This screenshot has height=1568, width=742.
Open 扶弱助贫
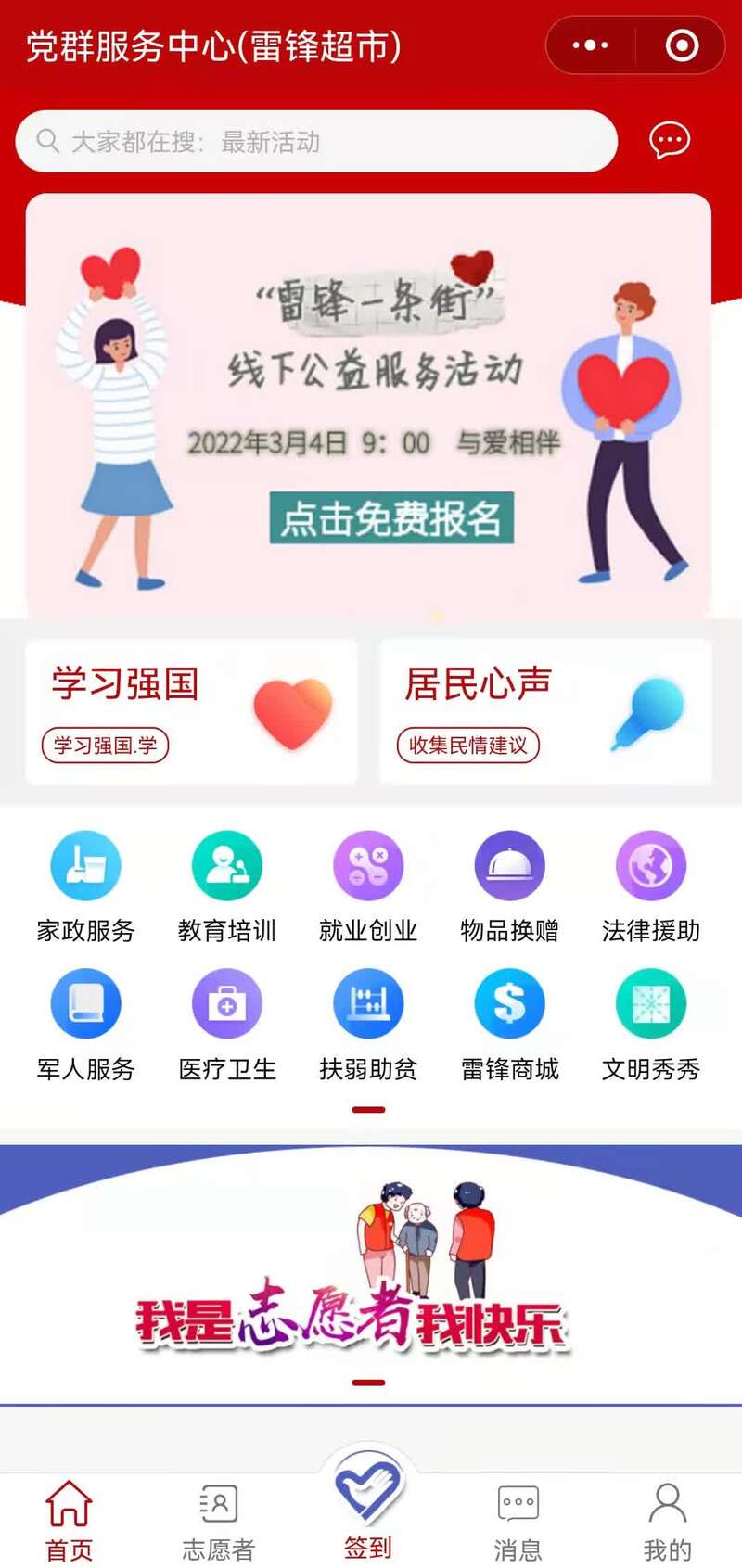(x=368, y=1025)
